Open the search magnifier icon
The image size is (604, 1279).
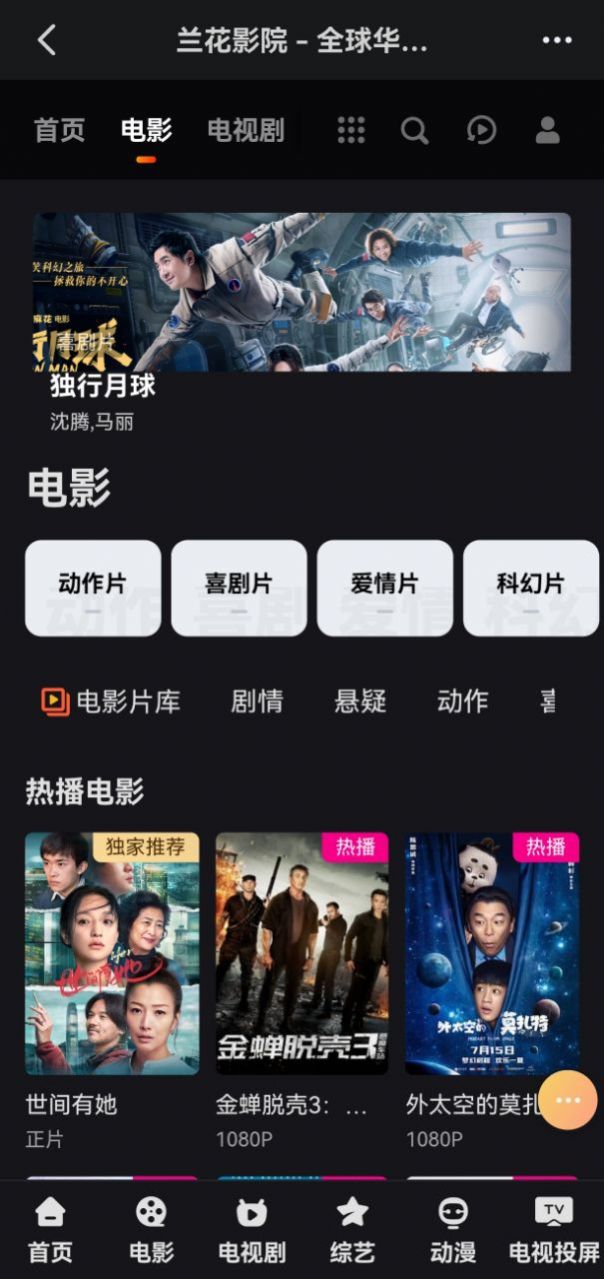coord(414,130)
